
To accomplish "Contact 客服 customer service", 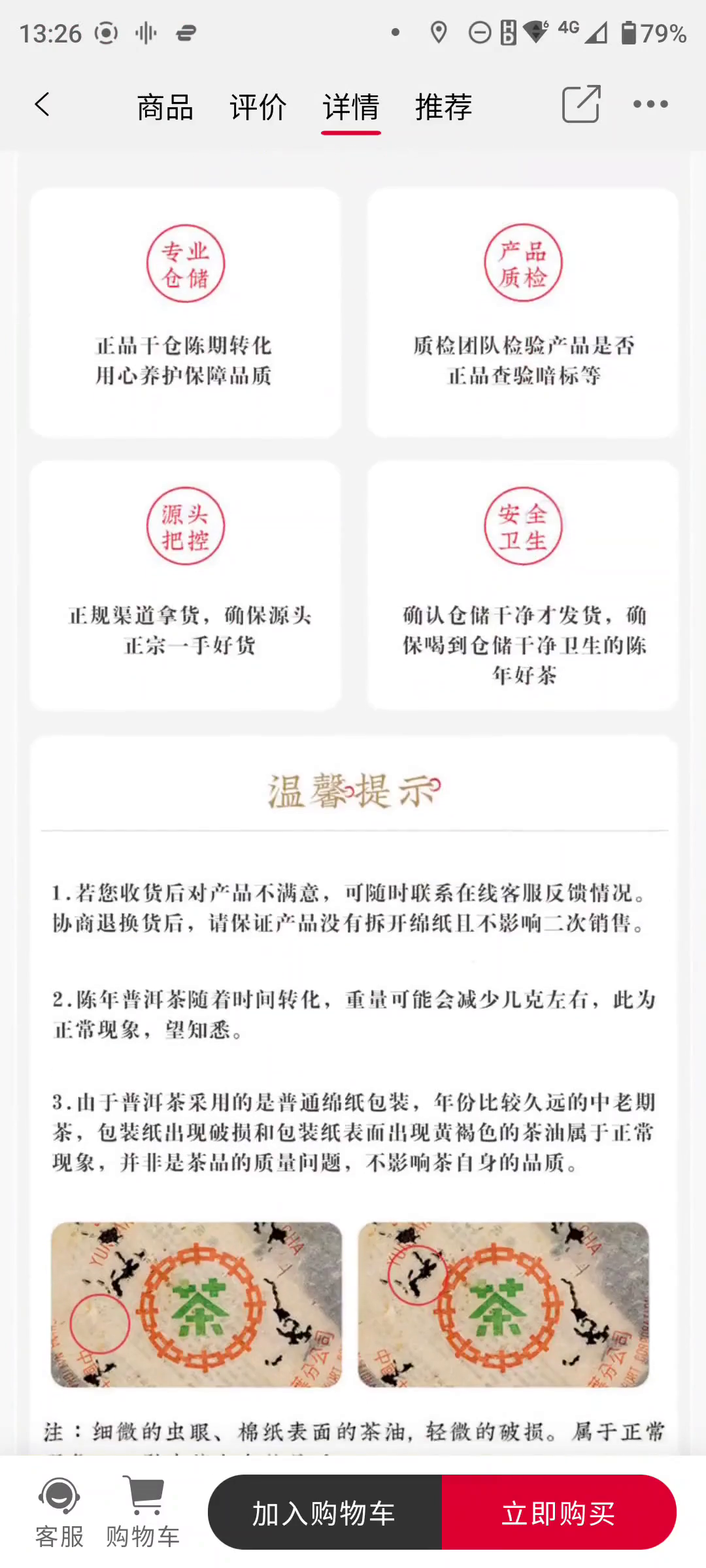I will 59,1512.
